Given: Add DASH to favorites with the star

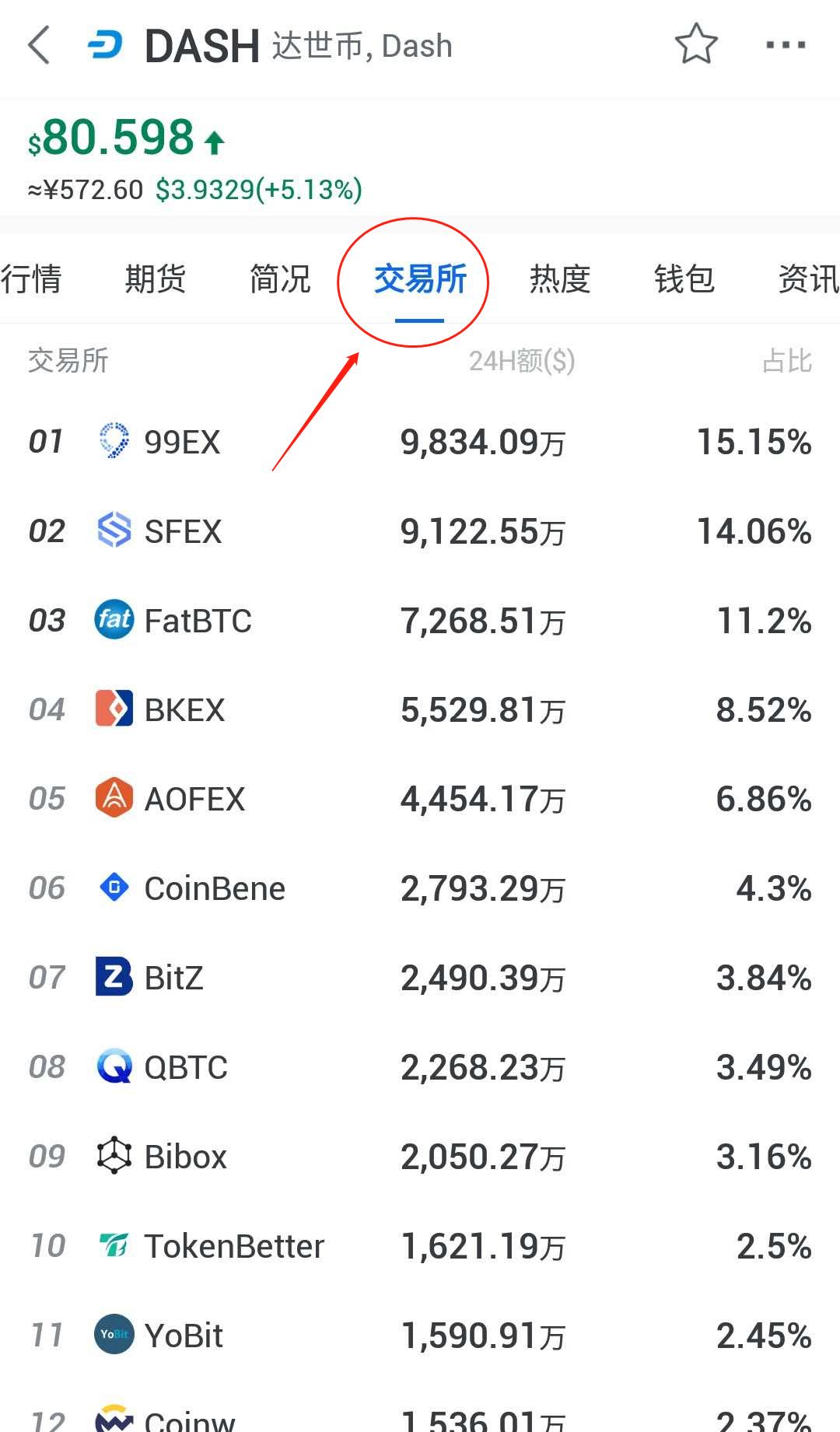Looking at the screenshot, I should 695,44.
